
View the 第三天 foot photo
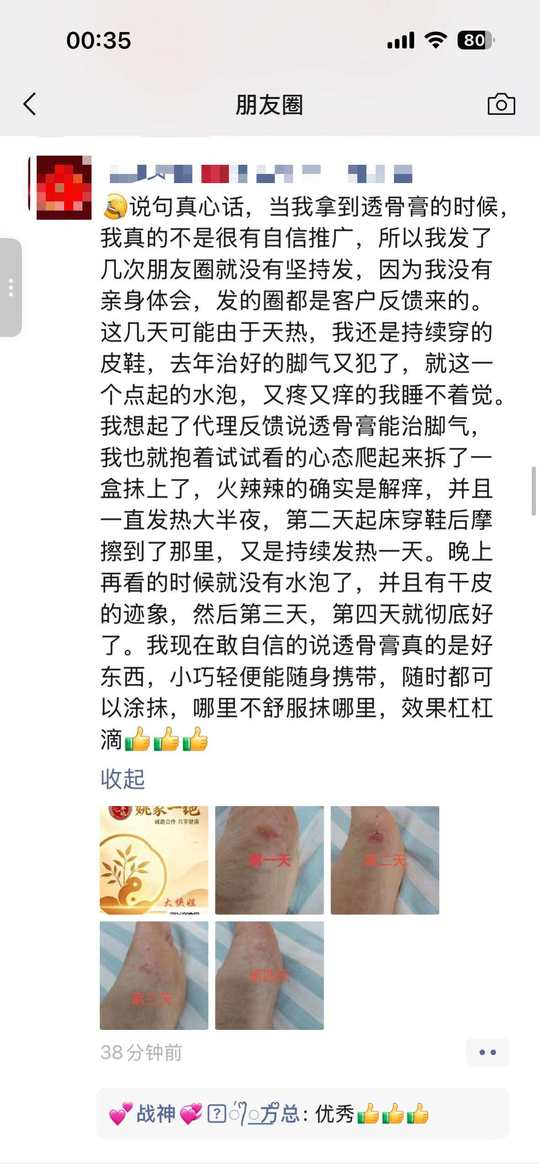click(x=154, y=975)
